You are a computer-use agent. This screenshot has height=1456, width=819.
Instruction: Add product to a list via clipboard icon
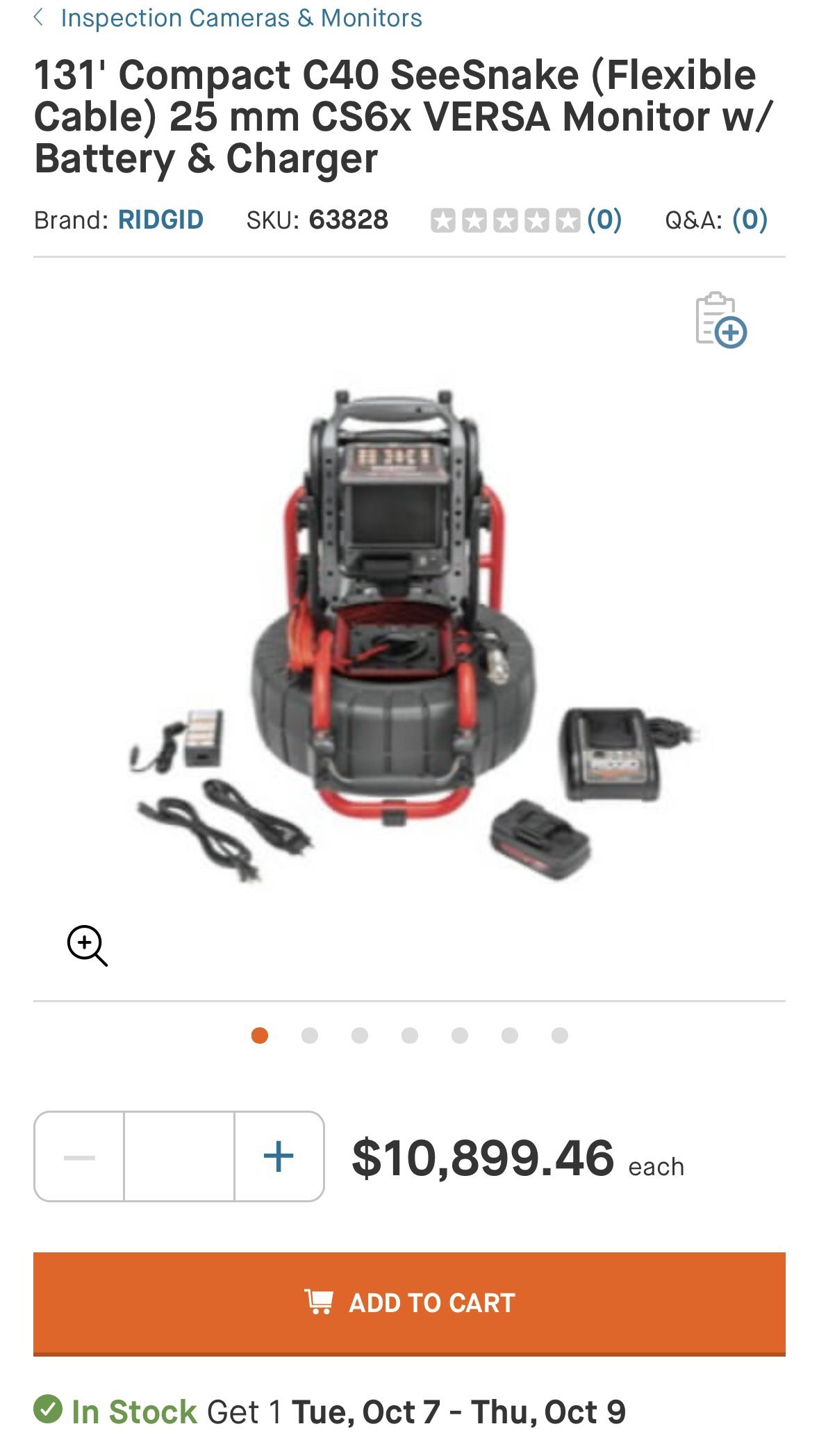click(x=720, y=320)
